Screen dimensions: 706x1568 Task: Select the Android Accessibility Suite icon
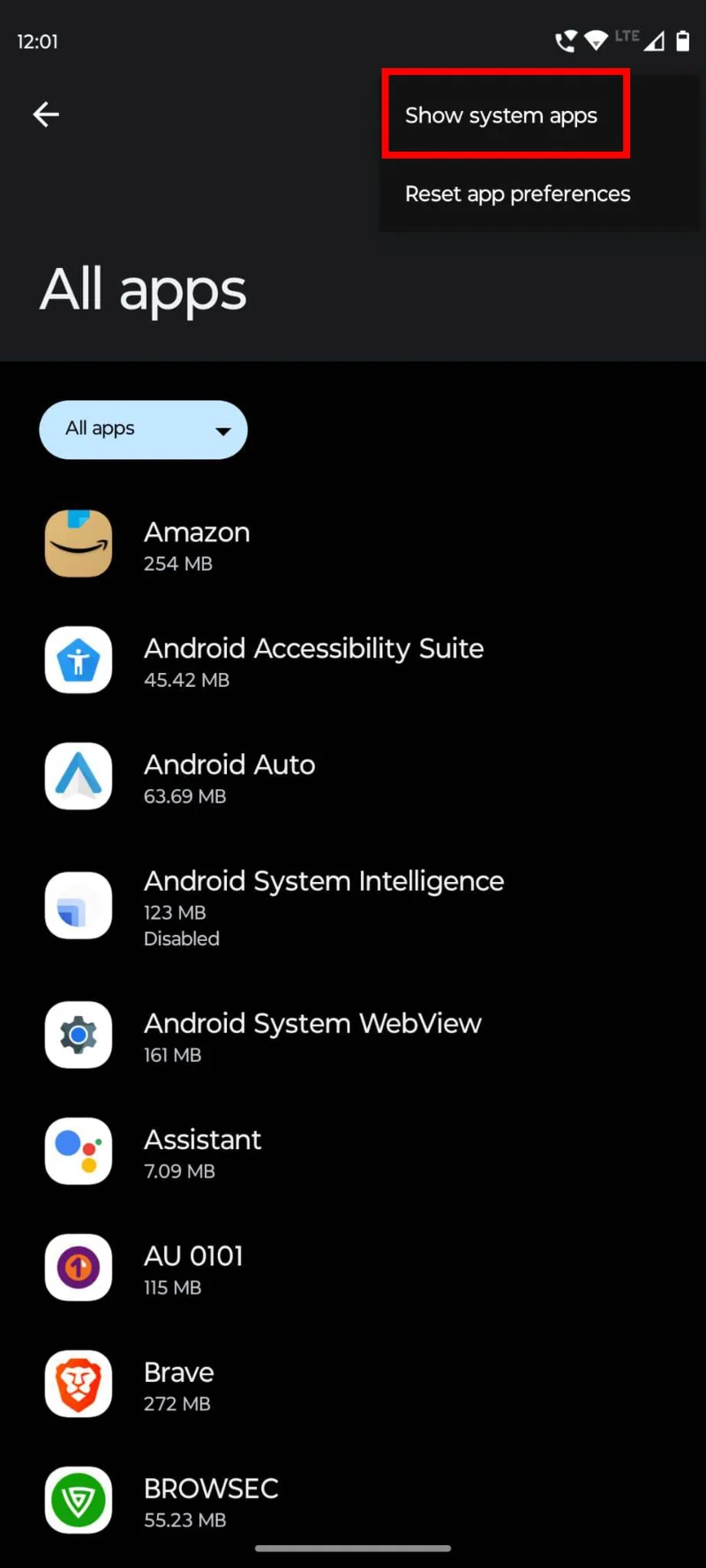click(x=79, y=660)
